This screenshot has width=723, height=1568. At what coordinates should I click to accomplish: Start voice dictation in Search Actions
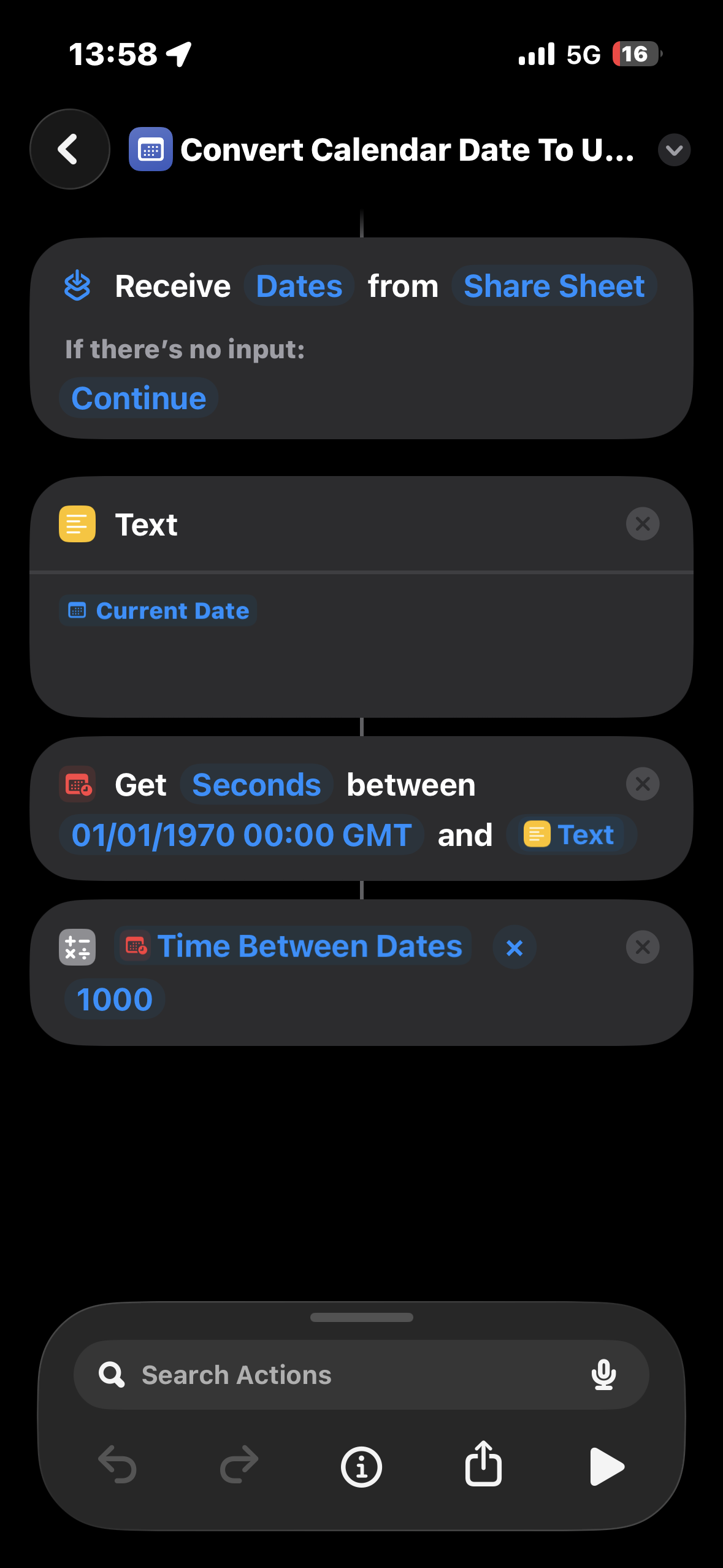[x=603, y=1375]
